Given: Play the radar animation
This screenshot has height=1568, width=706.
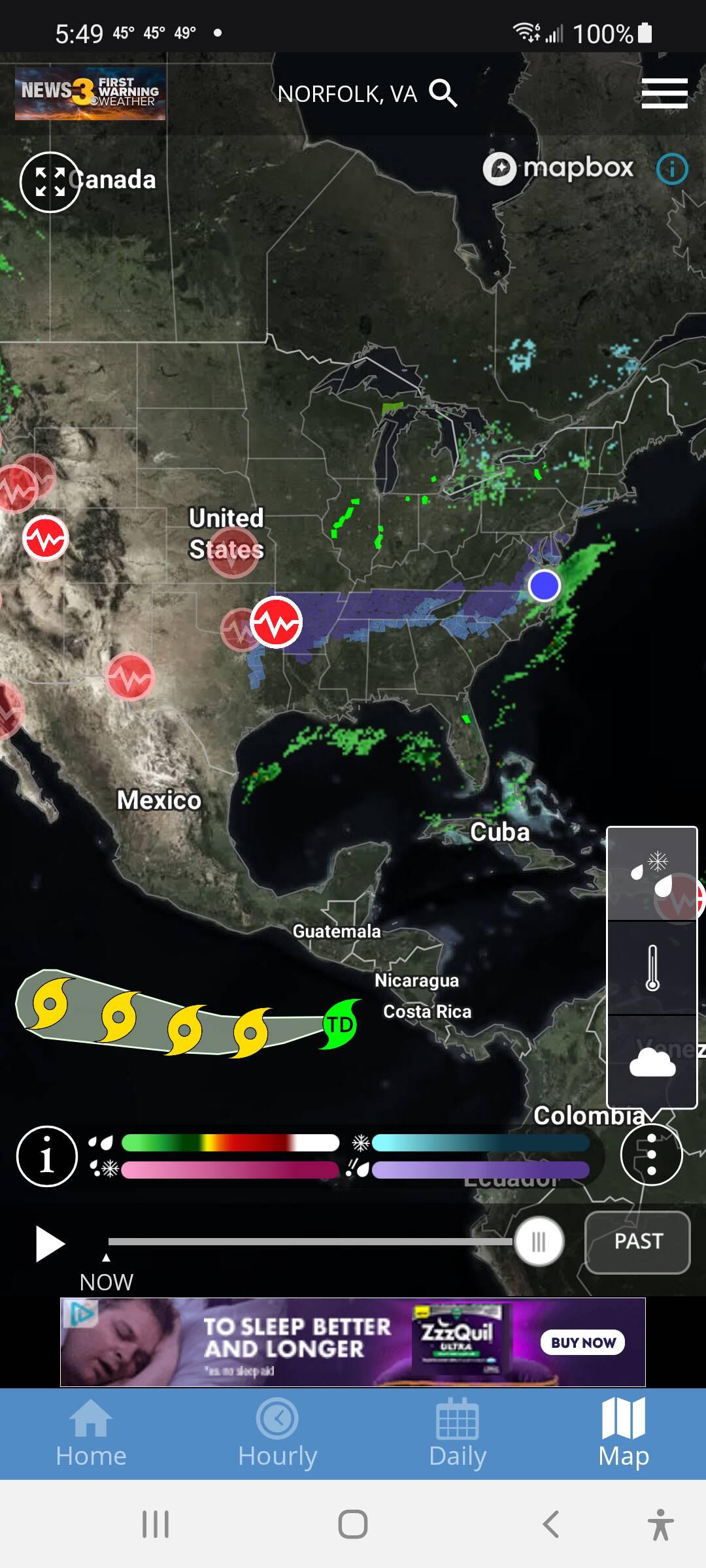Looking at the screenshot, I should [50, 1243].
